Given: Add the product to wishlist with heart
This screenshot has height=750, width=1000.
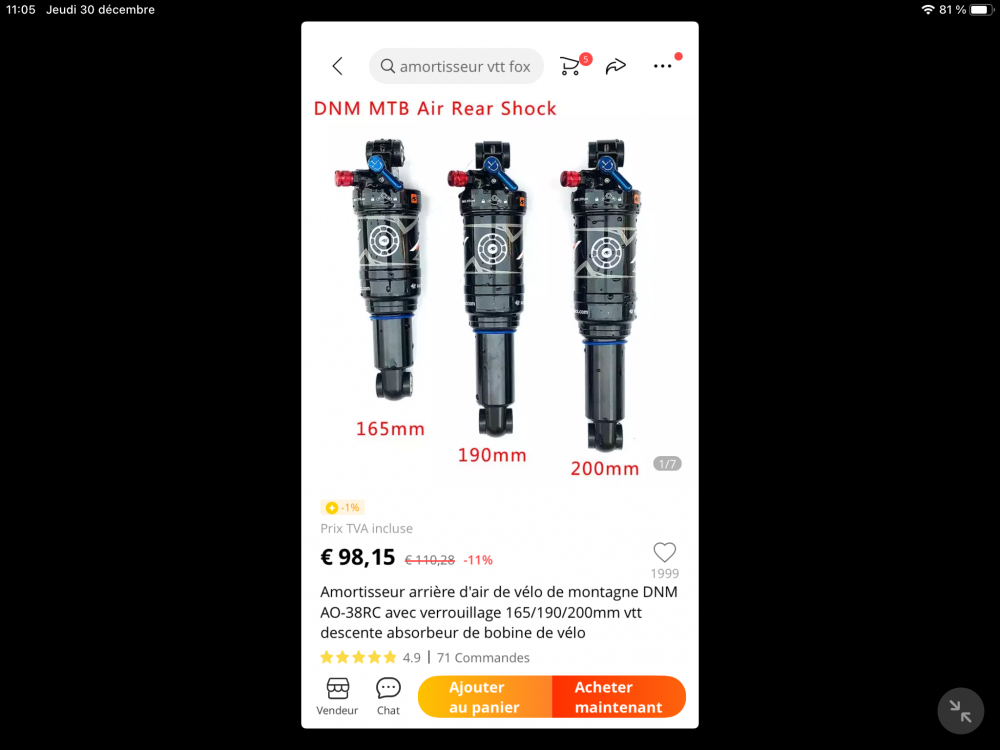Looking at the screenshot, I should (664, 552).
